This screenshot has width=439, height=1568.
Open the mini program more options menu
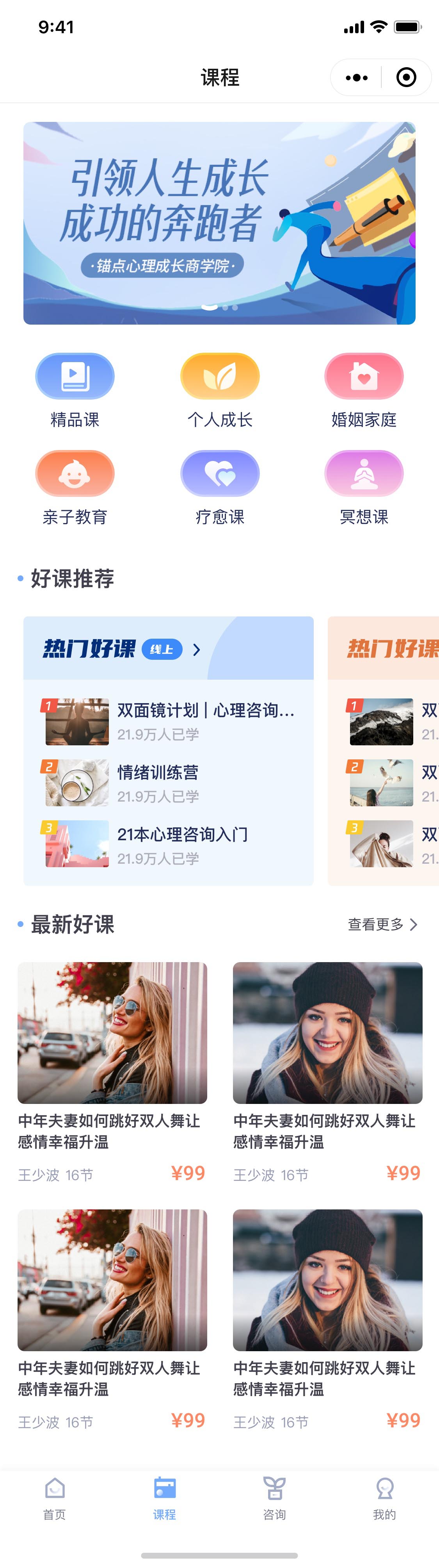click(x=356, y=77)
